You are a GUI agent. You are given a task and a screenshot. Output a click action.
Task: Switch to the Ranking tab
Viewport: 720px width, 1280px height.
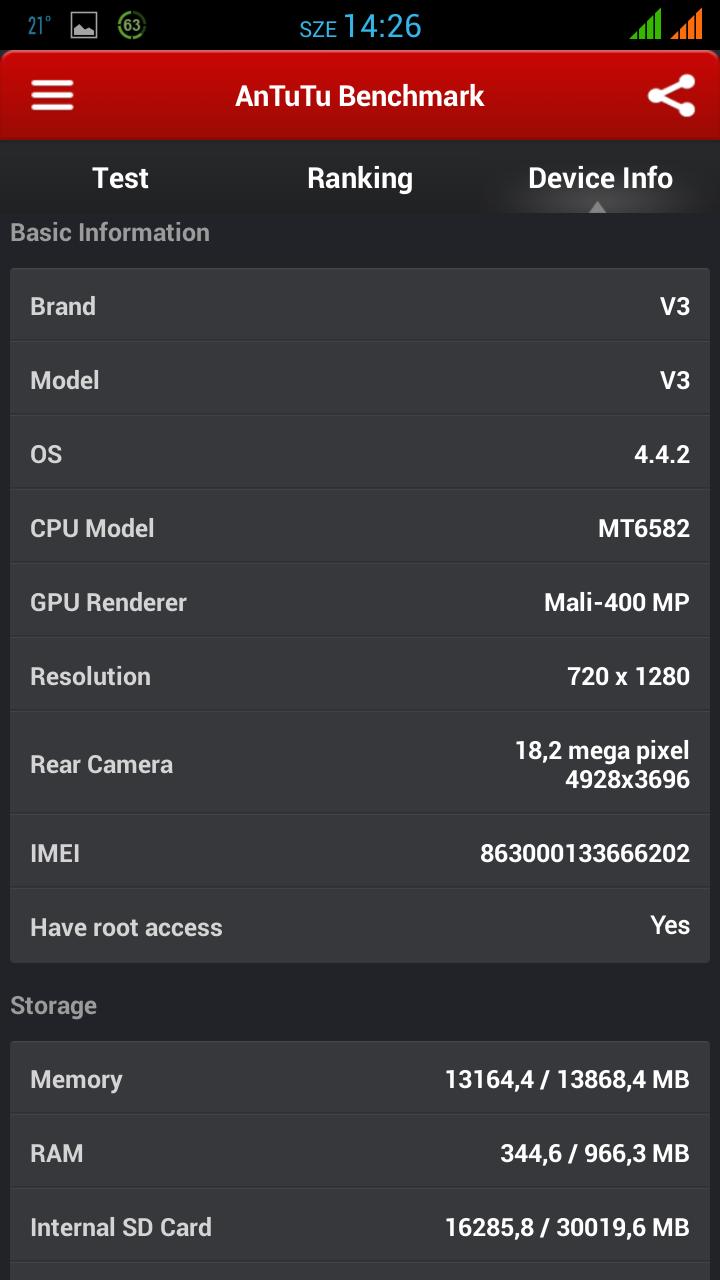[360, 178]
